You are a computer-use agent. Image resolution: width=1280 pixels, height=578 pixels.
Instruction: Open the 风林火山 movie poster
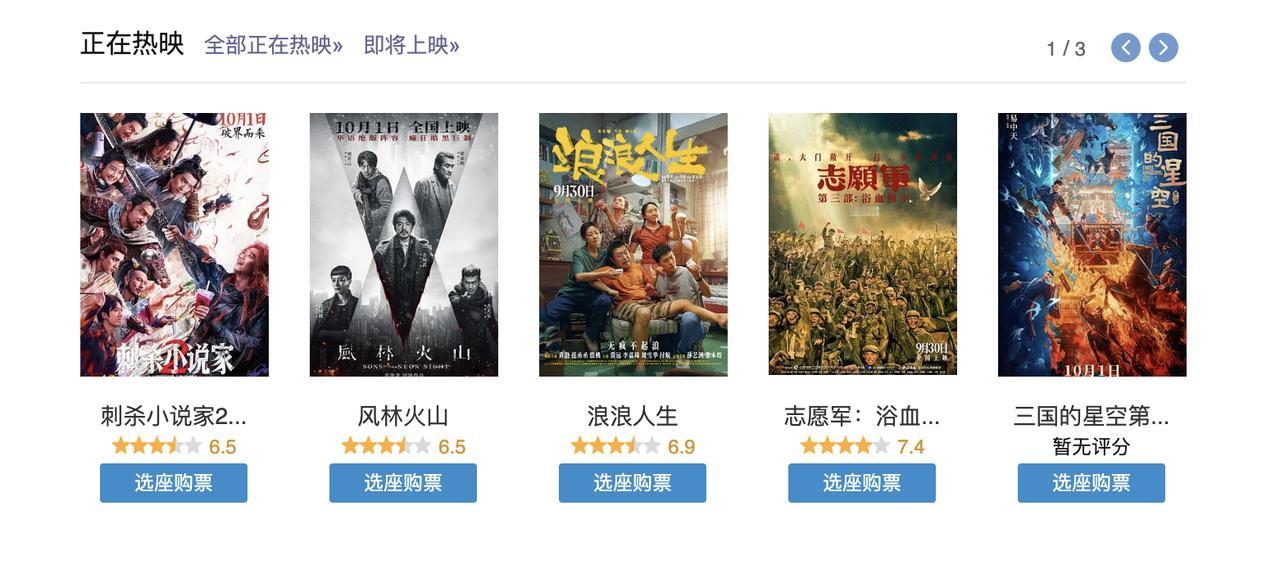click(404, 244)
